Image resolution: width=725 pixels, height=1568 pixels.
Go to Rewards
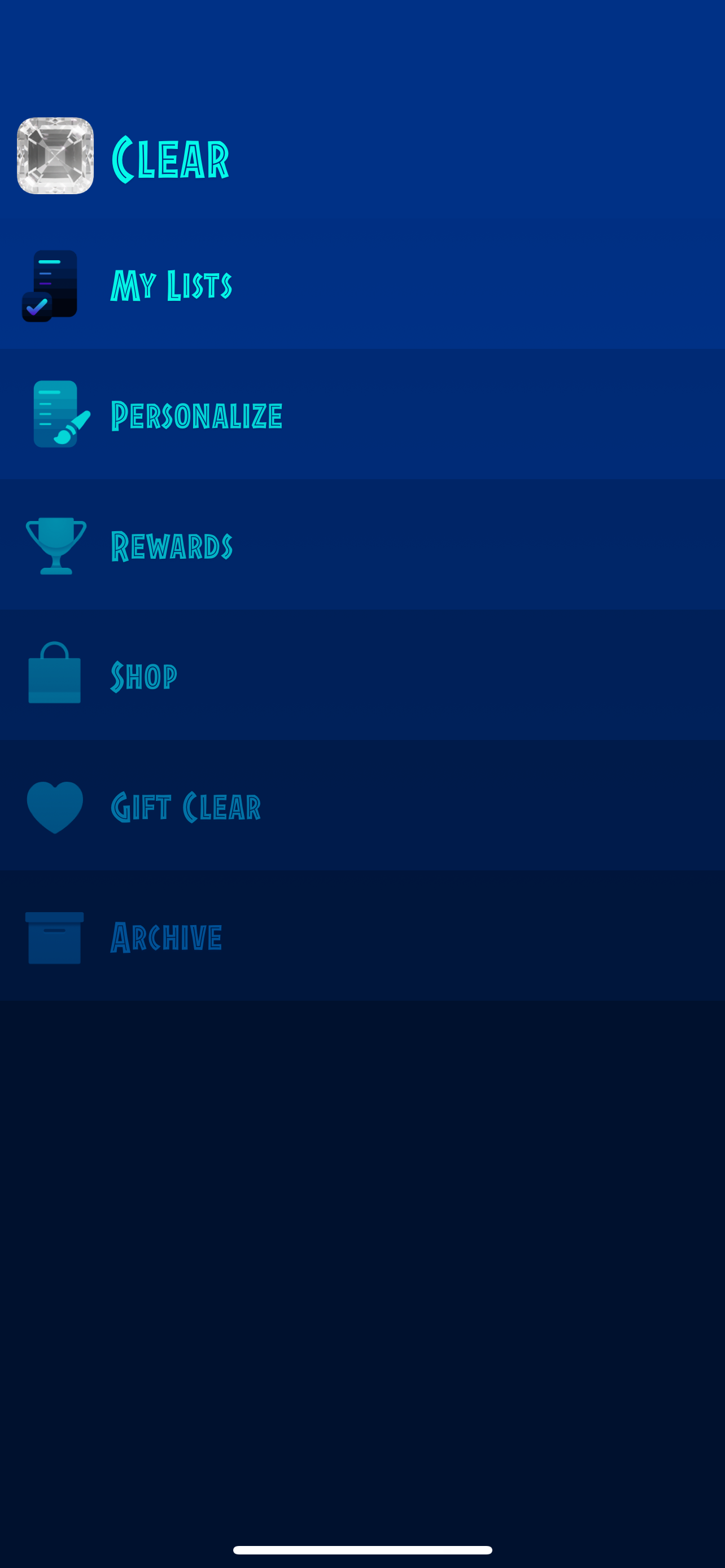[x=362, y=544]
